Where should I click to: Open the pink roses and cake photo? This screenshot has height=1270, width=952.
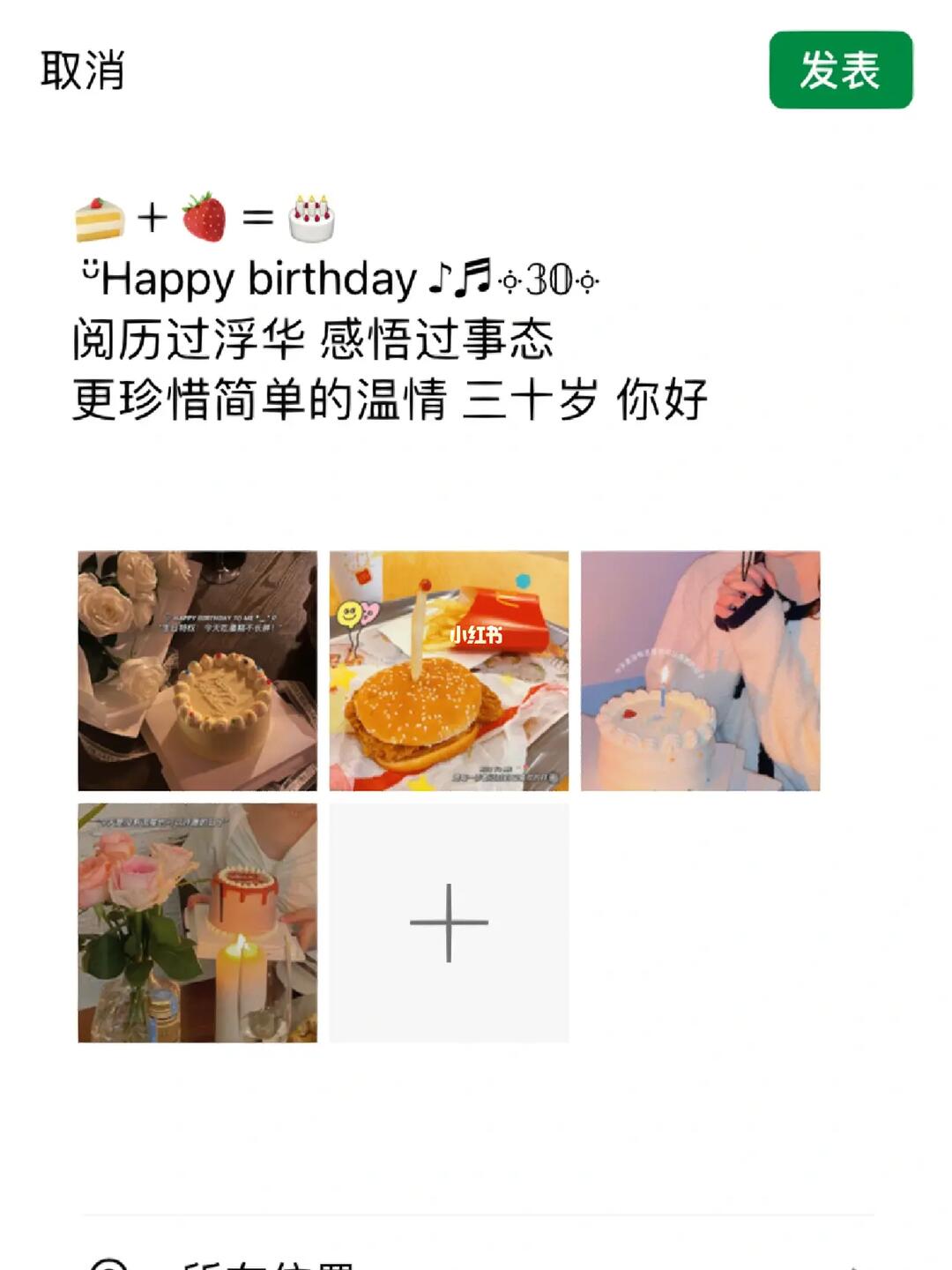point(197,923)
